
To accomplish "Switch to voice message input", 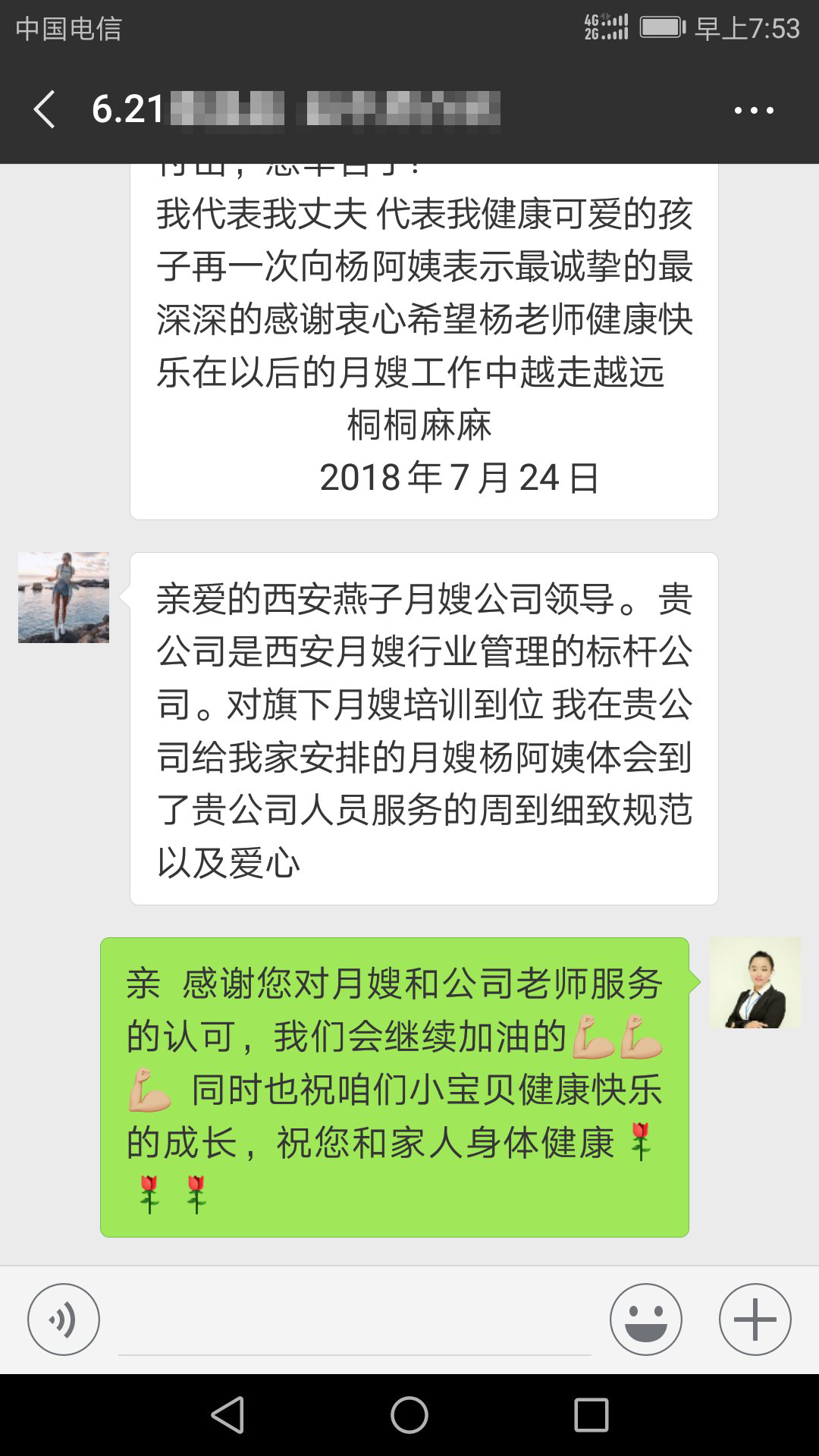I will coord(64,1319).
